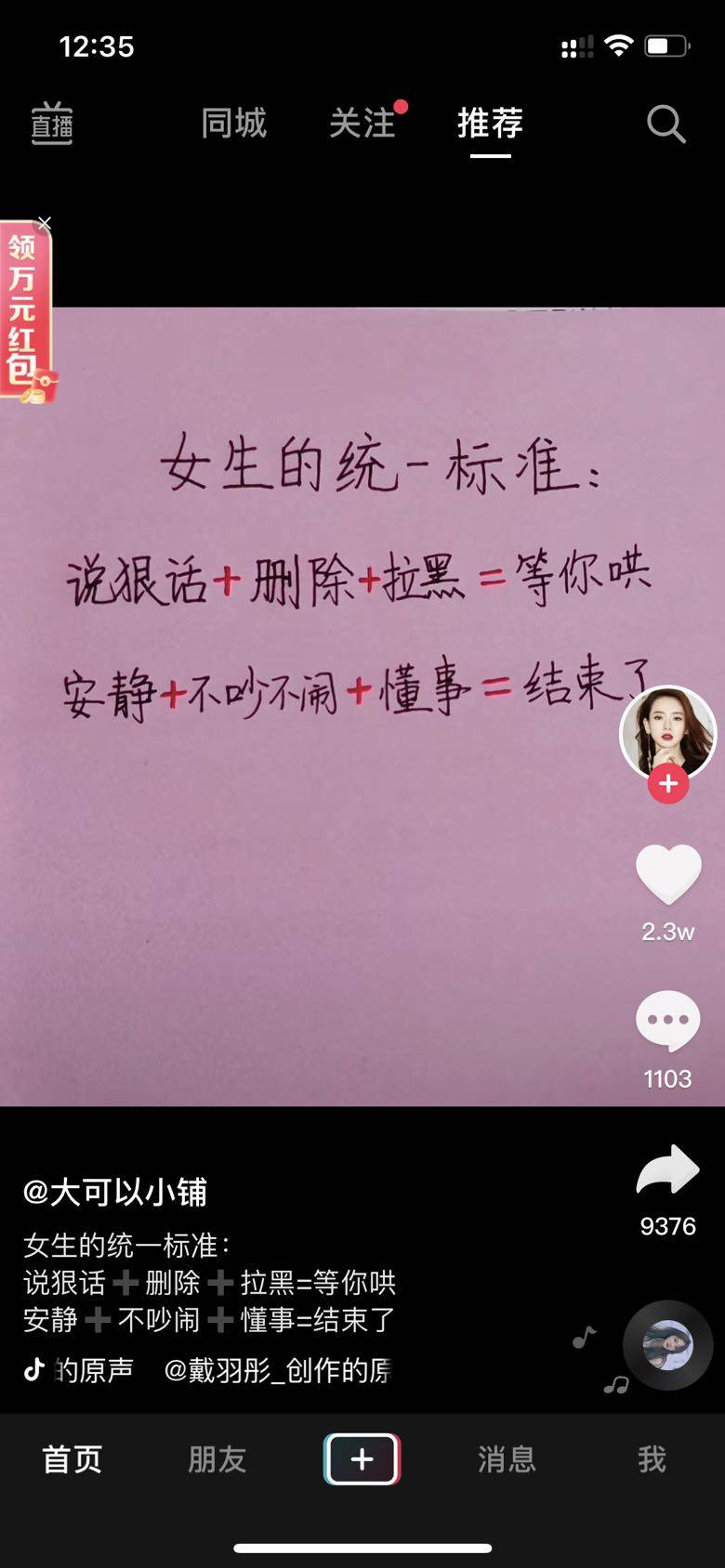This screenshot has height=1568, width=725.
Task: Follow the creator with the plus badge
Action: 667,784
